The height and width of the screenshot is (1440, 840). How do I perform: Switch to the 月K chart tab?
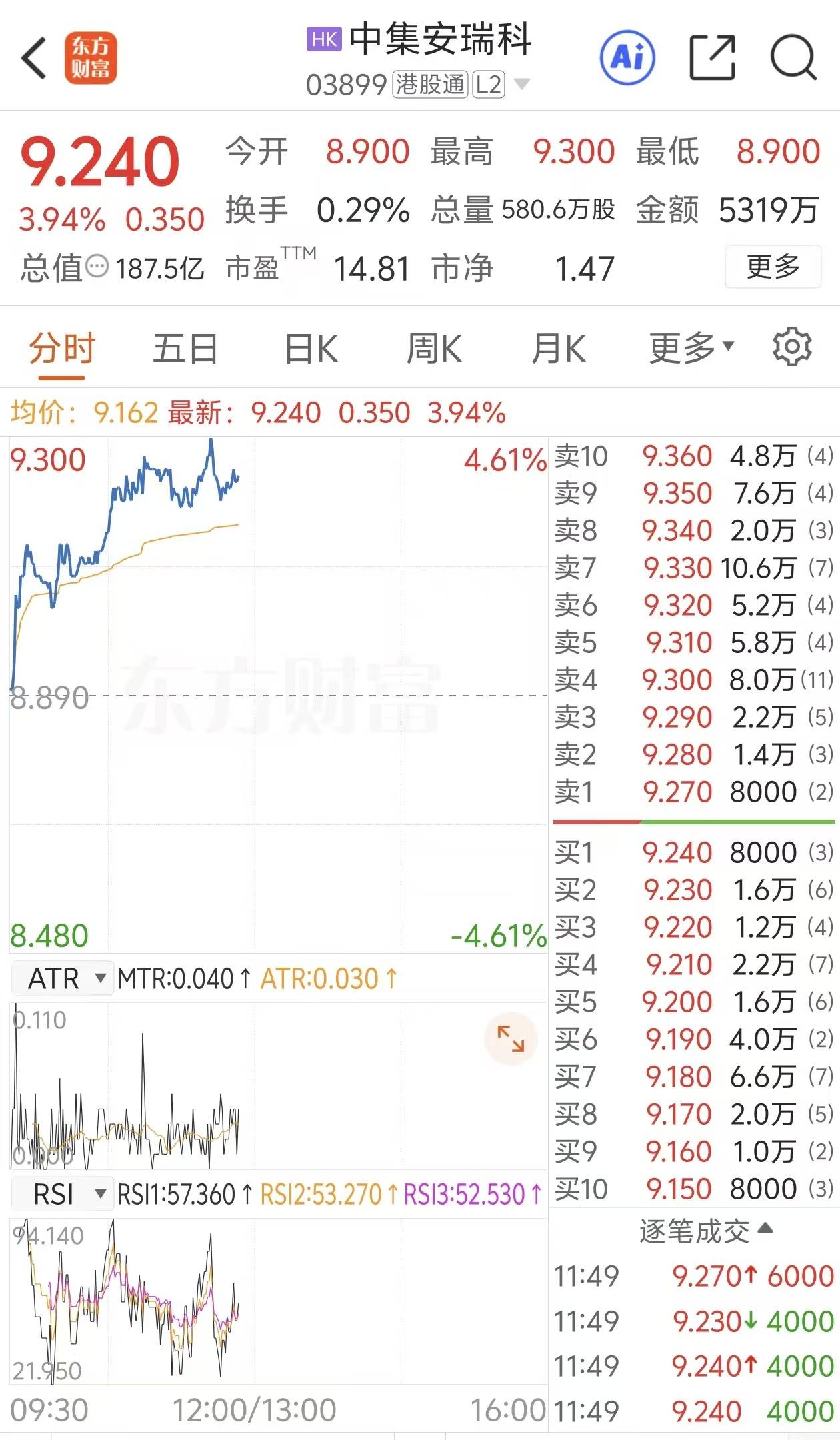[559, 349]
